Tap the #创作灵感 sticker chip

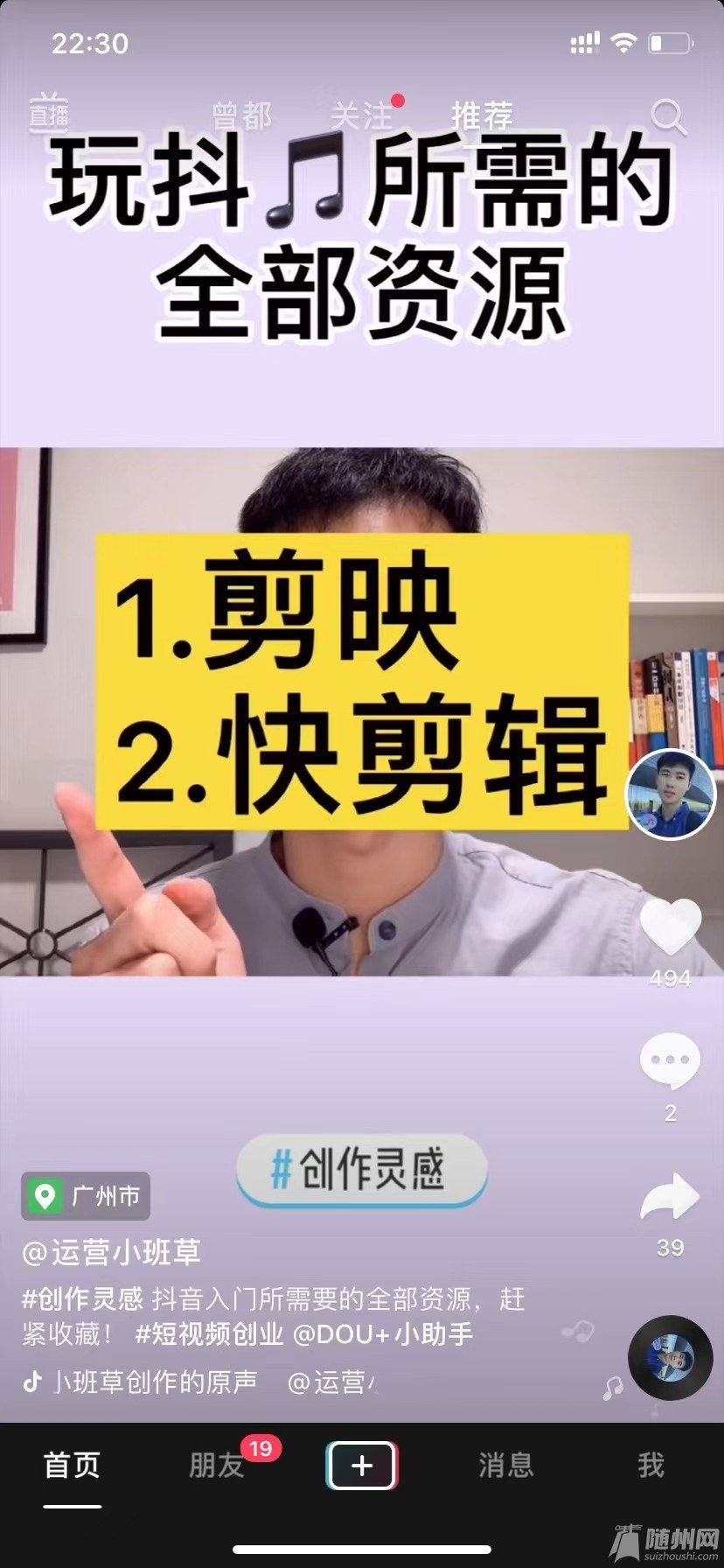[x=361, y=1170]
